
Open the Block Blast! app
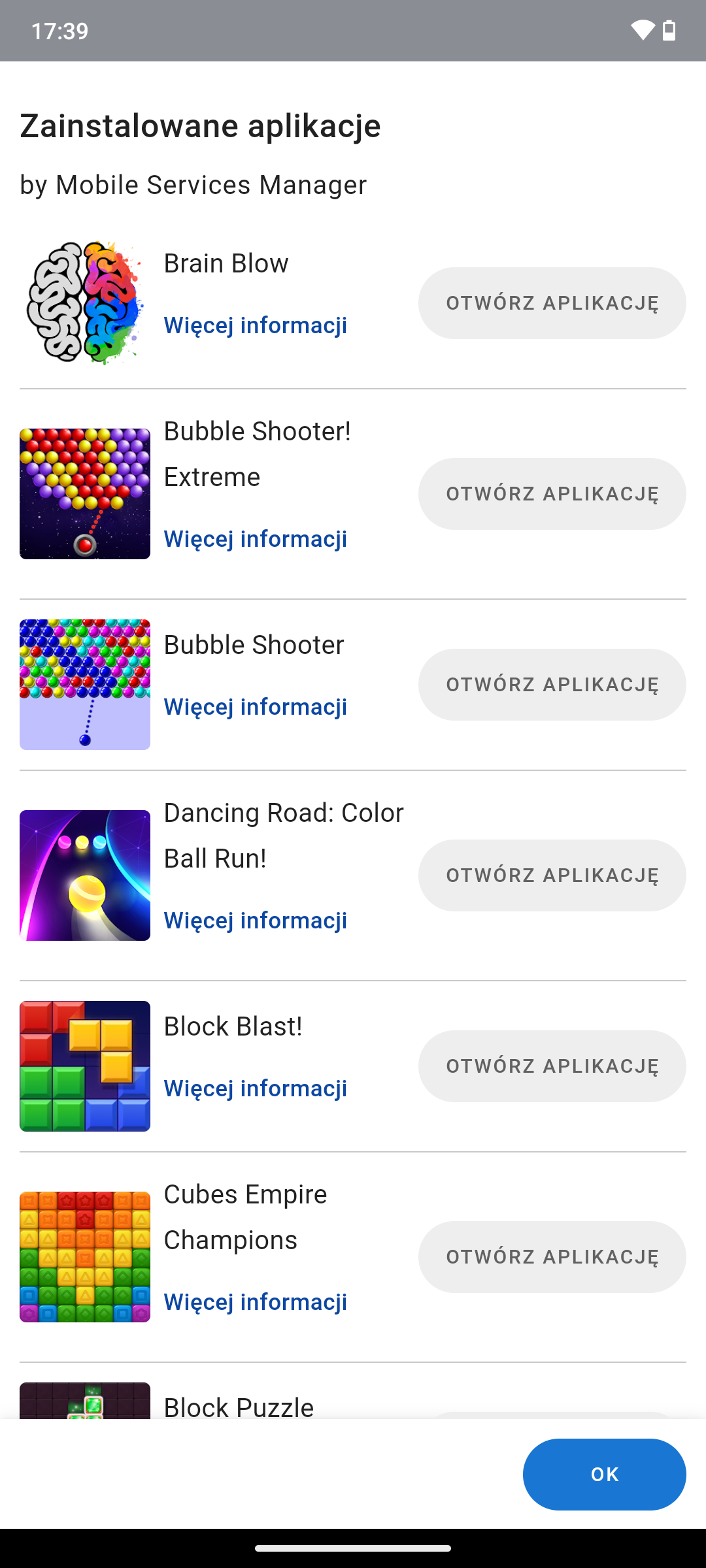(552, 1066)
